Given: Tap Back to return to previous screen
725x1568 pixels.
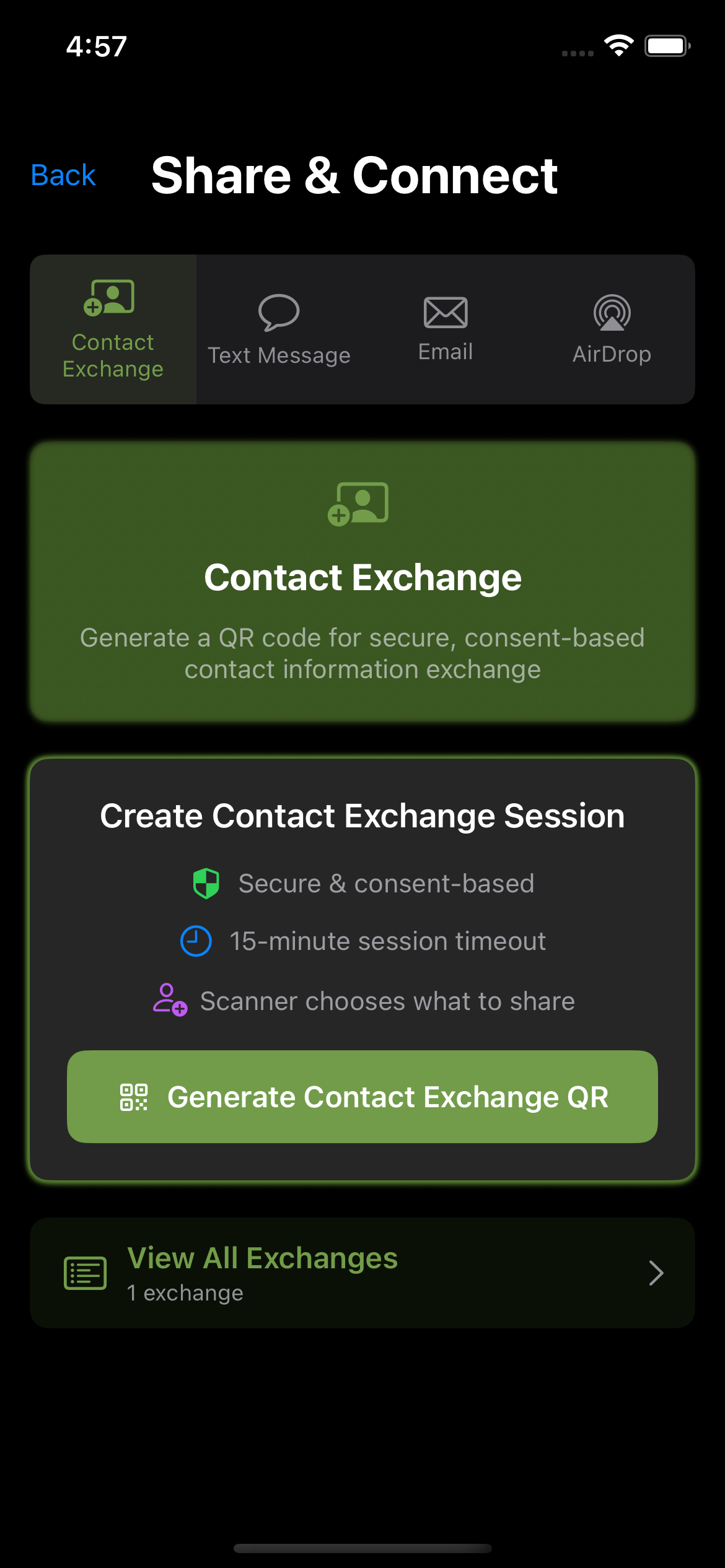Looking at the screenshot, I should 62,175.
